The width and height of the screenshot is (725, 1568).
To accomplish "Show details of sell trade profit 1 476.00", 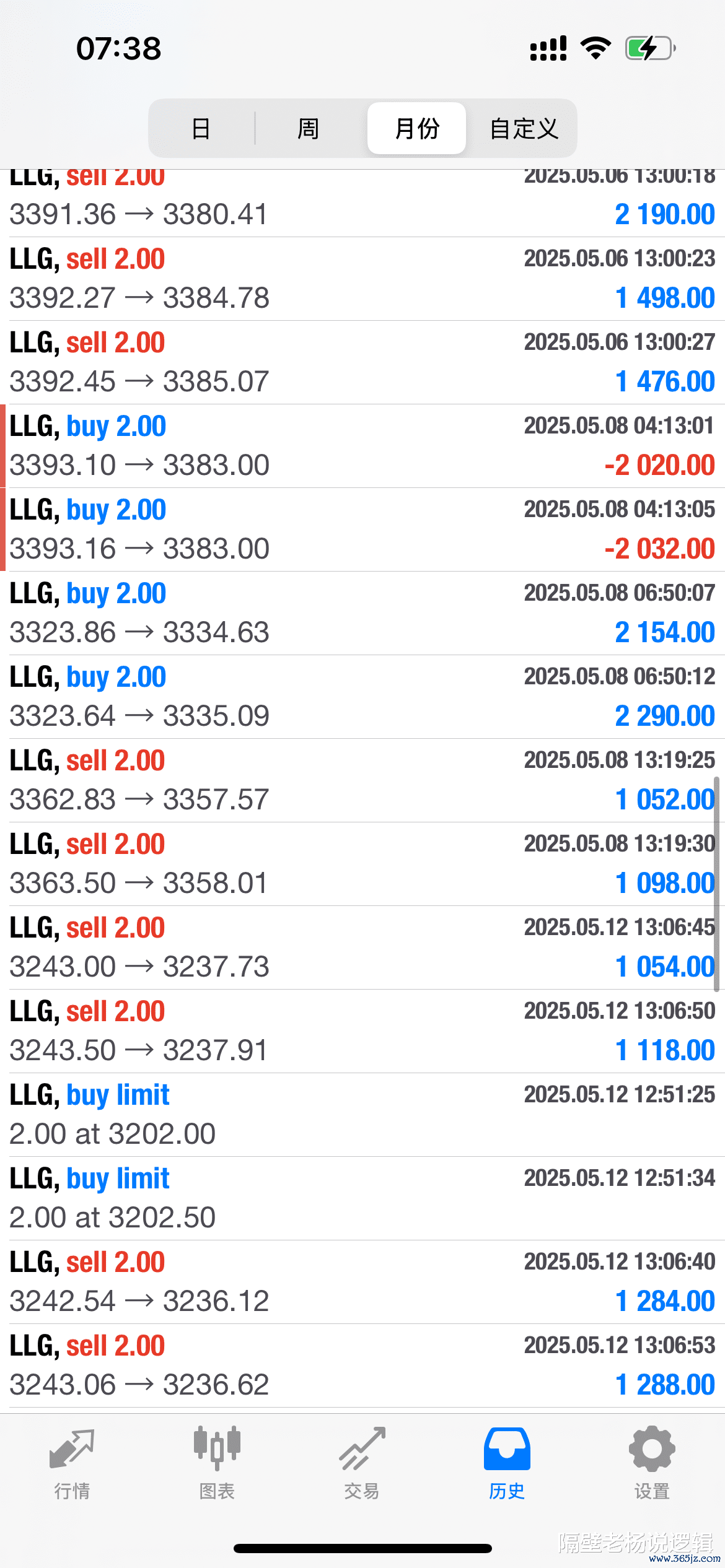I will [362, 362].
